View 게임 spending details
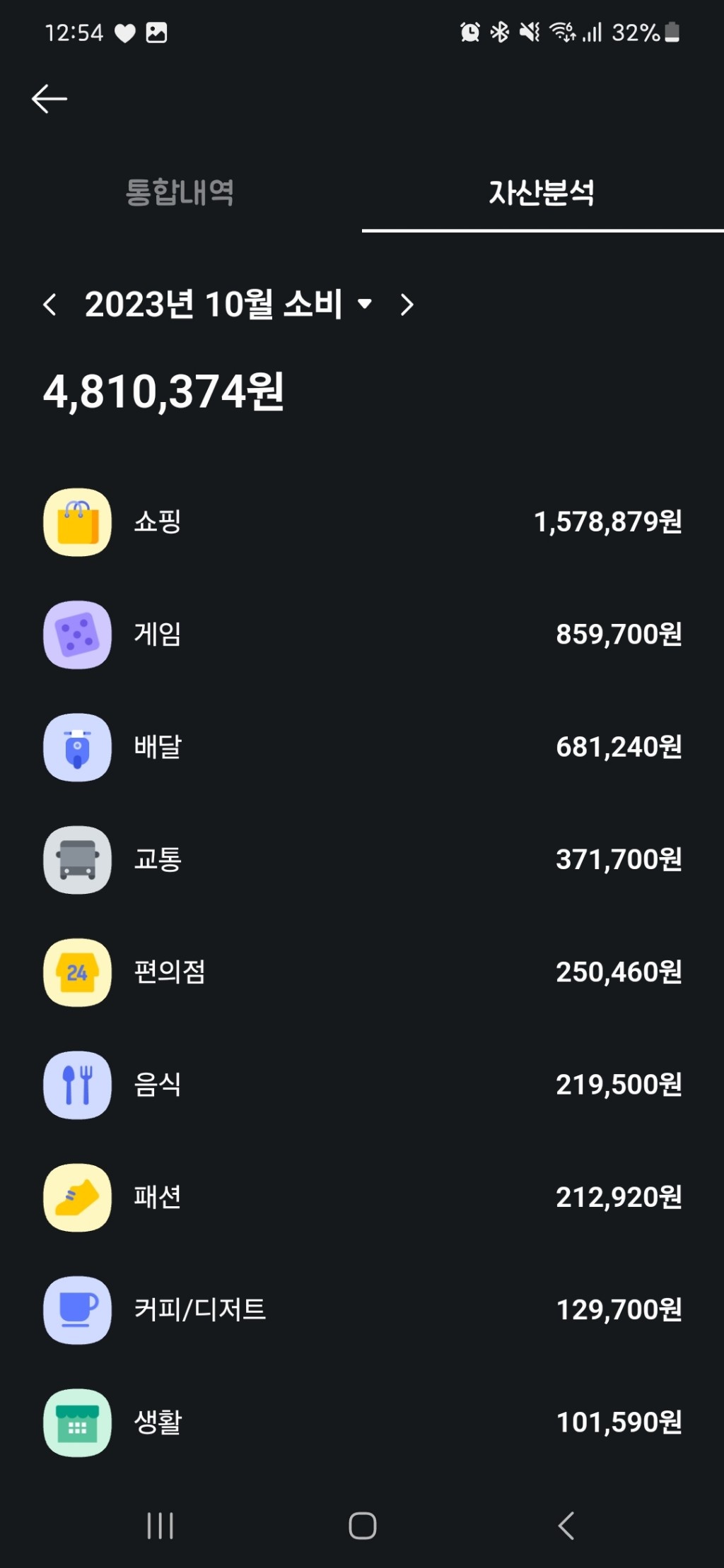Viewport: 724px width, 1568px height. 362,635
